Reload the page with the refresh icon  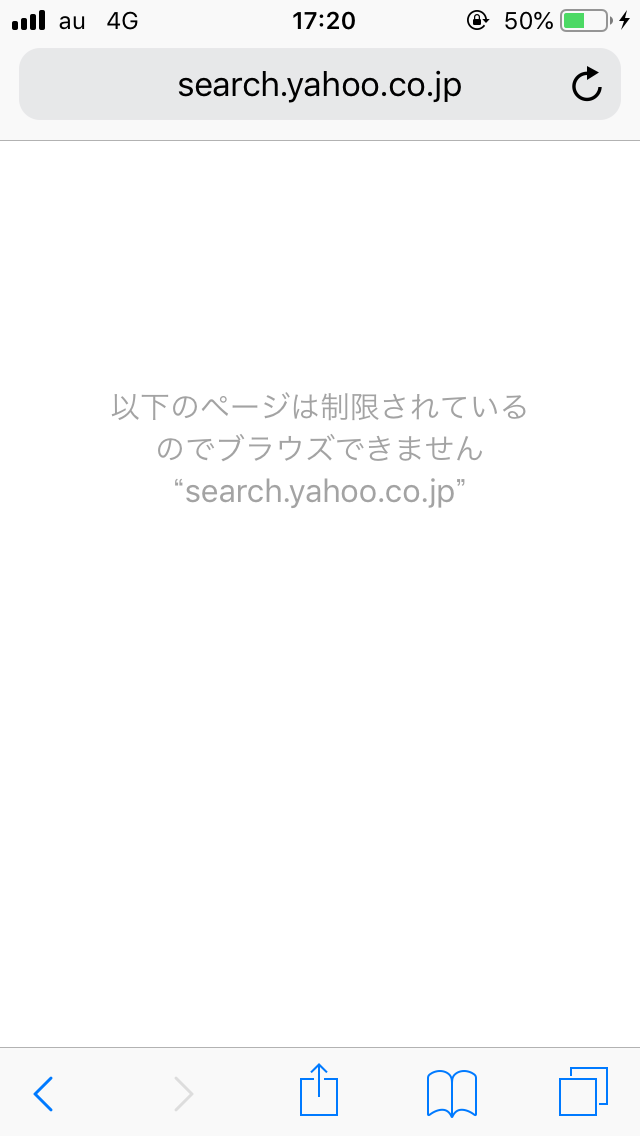coord(587,85)
